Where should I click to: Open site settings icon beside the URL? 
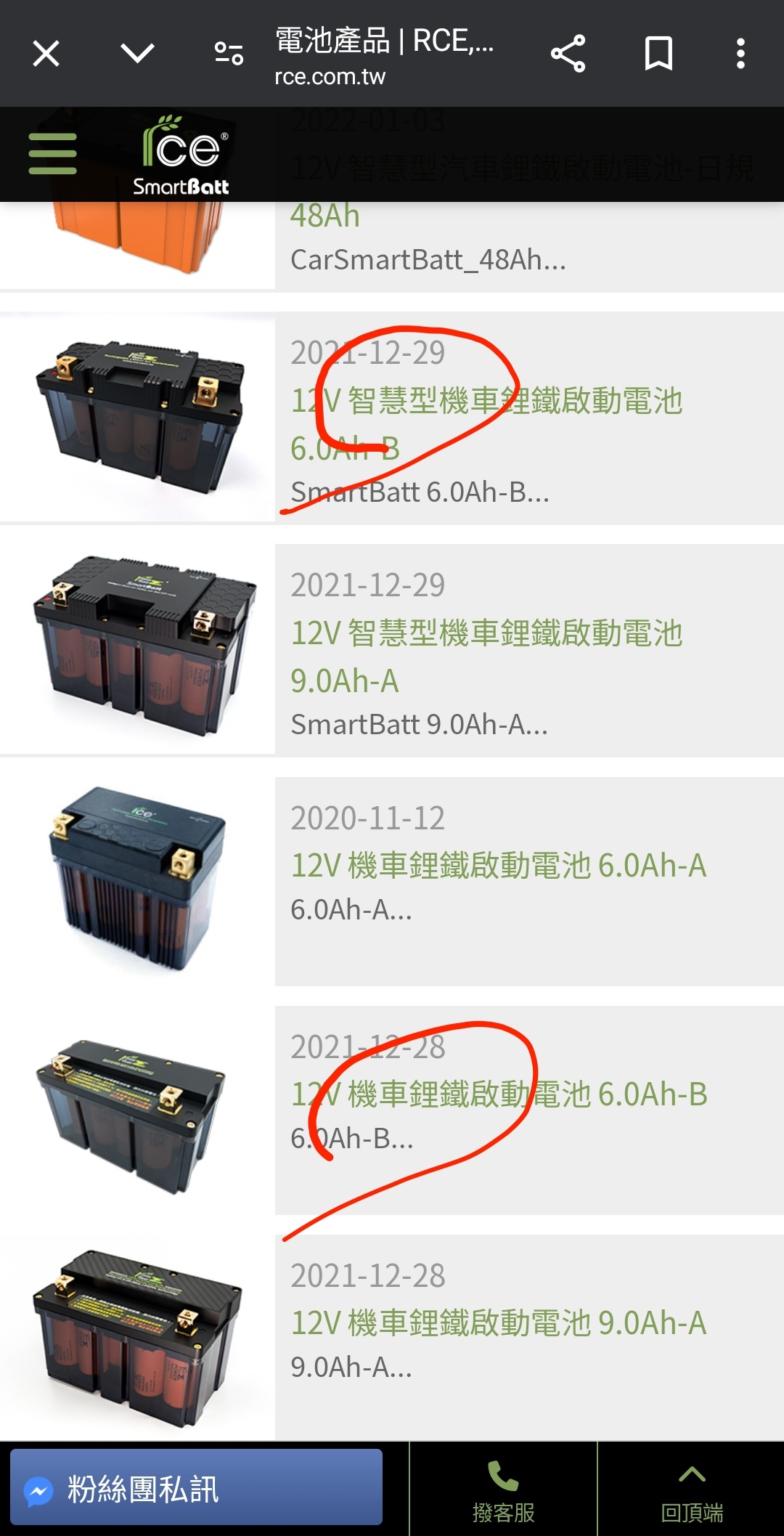pos(229,54)
